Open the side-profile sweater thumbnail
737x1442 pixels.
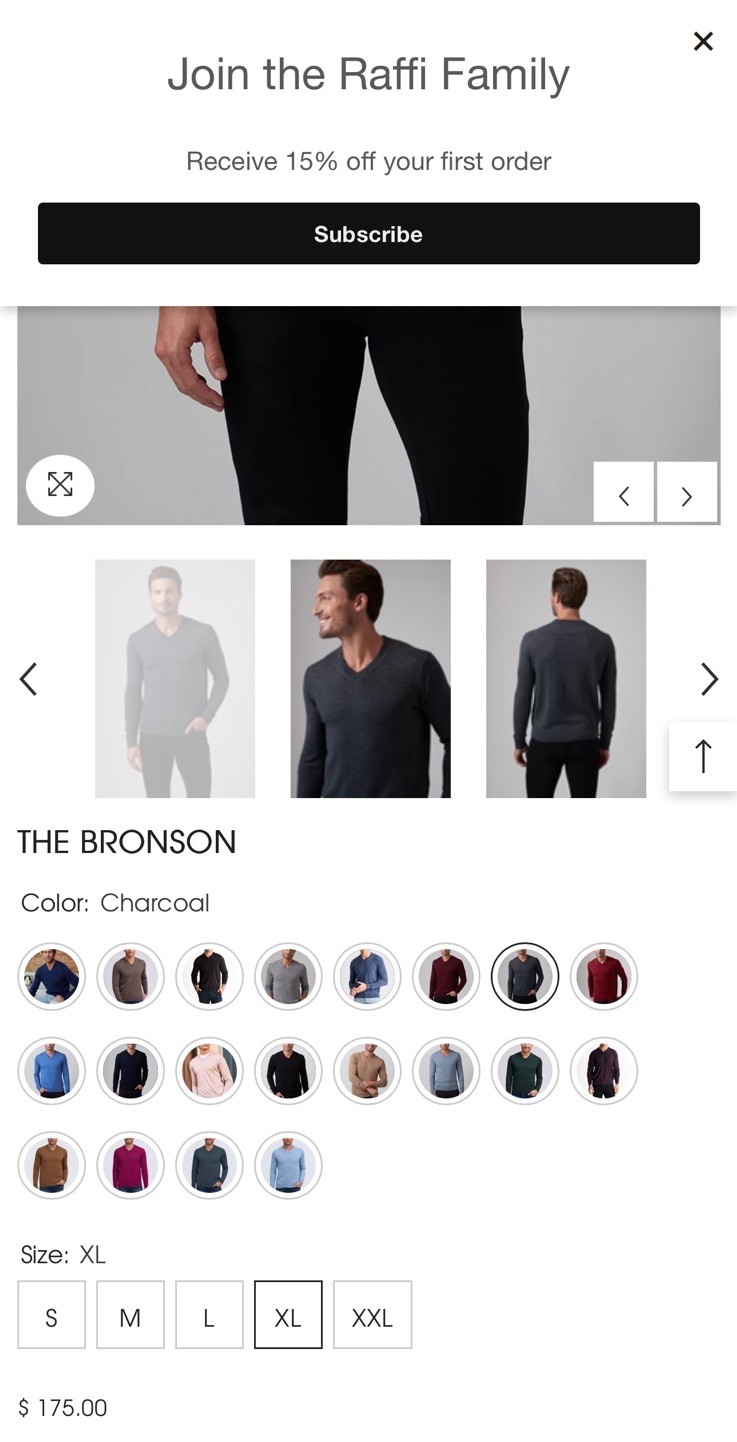click(371, 679)
